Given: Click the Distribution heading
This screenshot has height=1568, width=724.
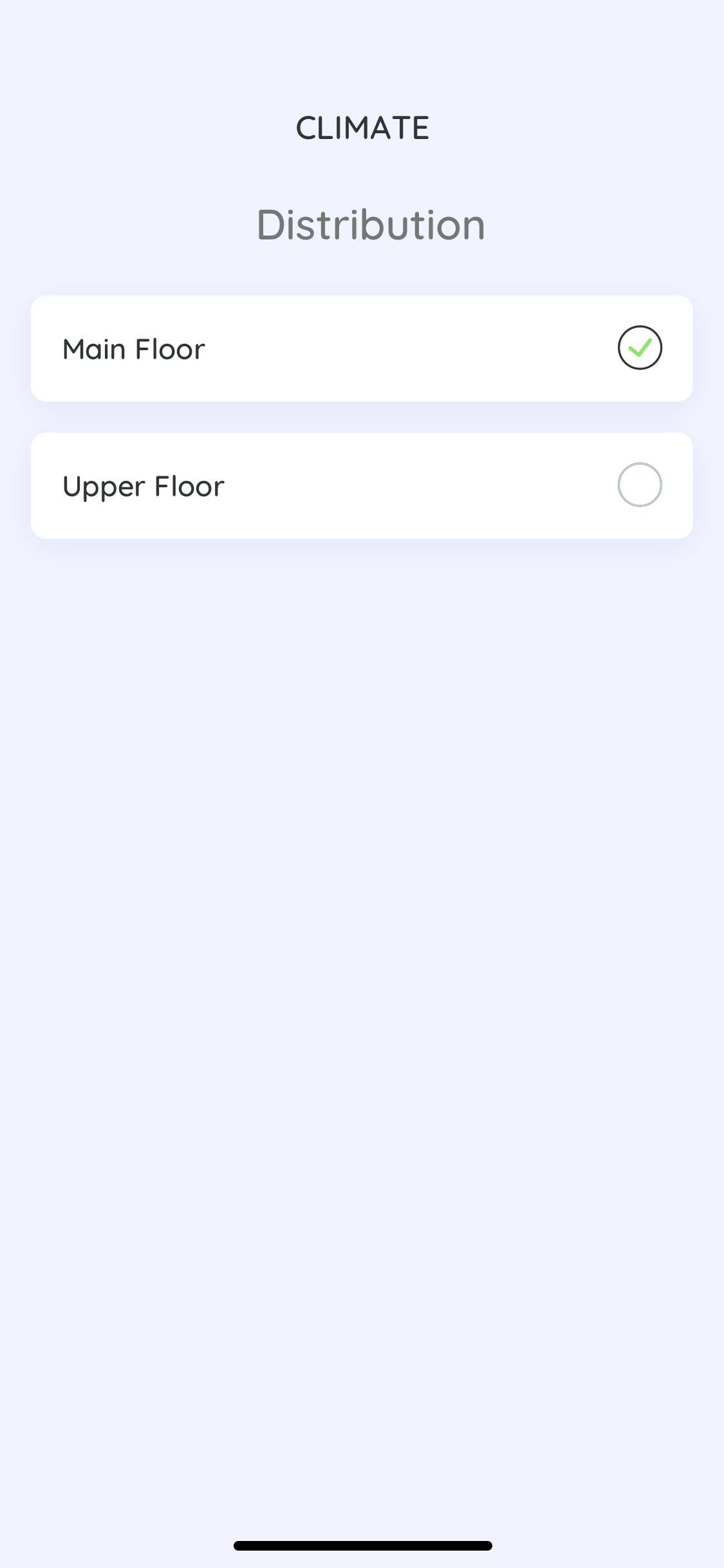Looking at the screenshot, I should coord(371,225).
